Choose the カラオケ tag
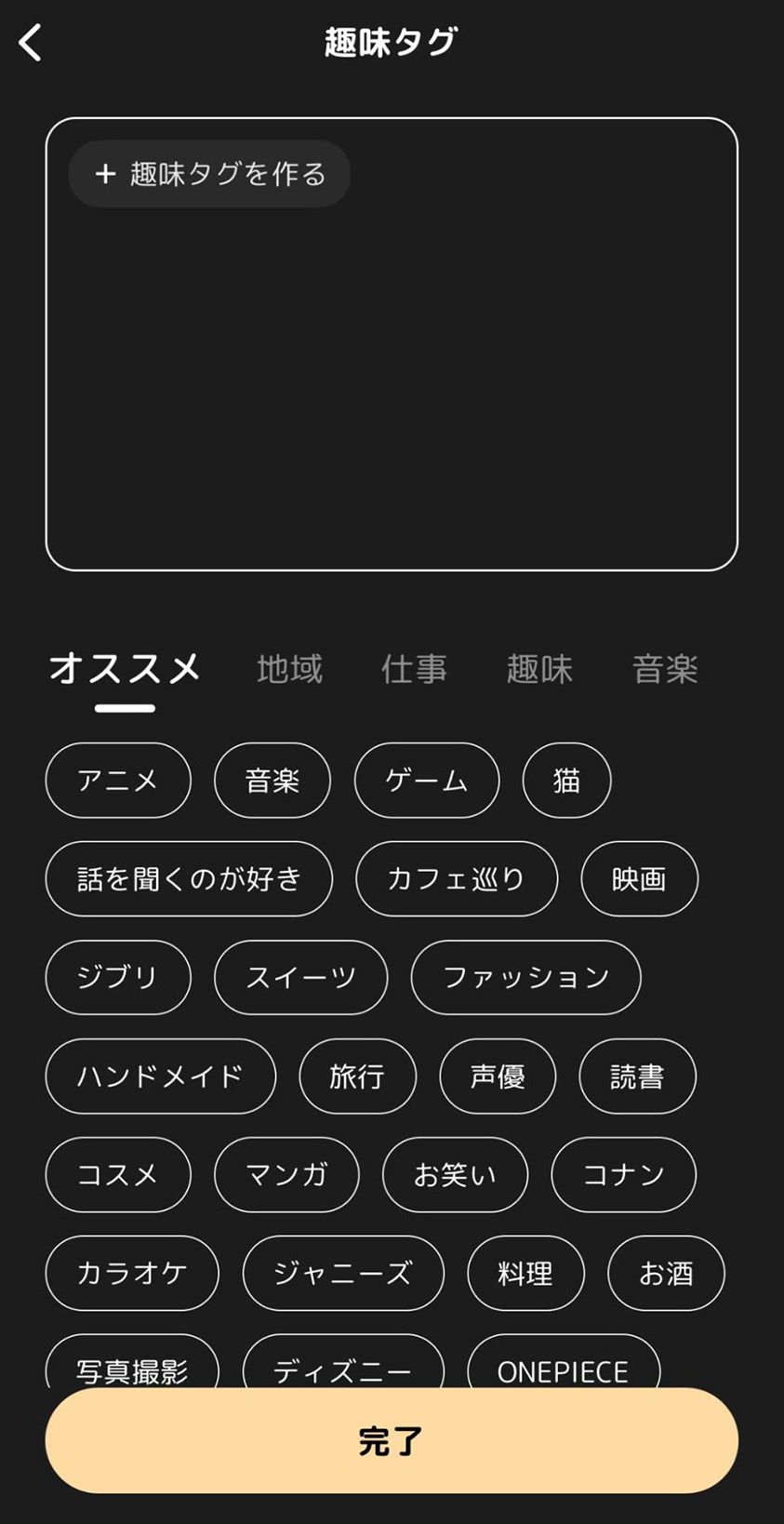The height and width of the screenshot is (1524, 784). point(132,1274)
